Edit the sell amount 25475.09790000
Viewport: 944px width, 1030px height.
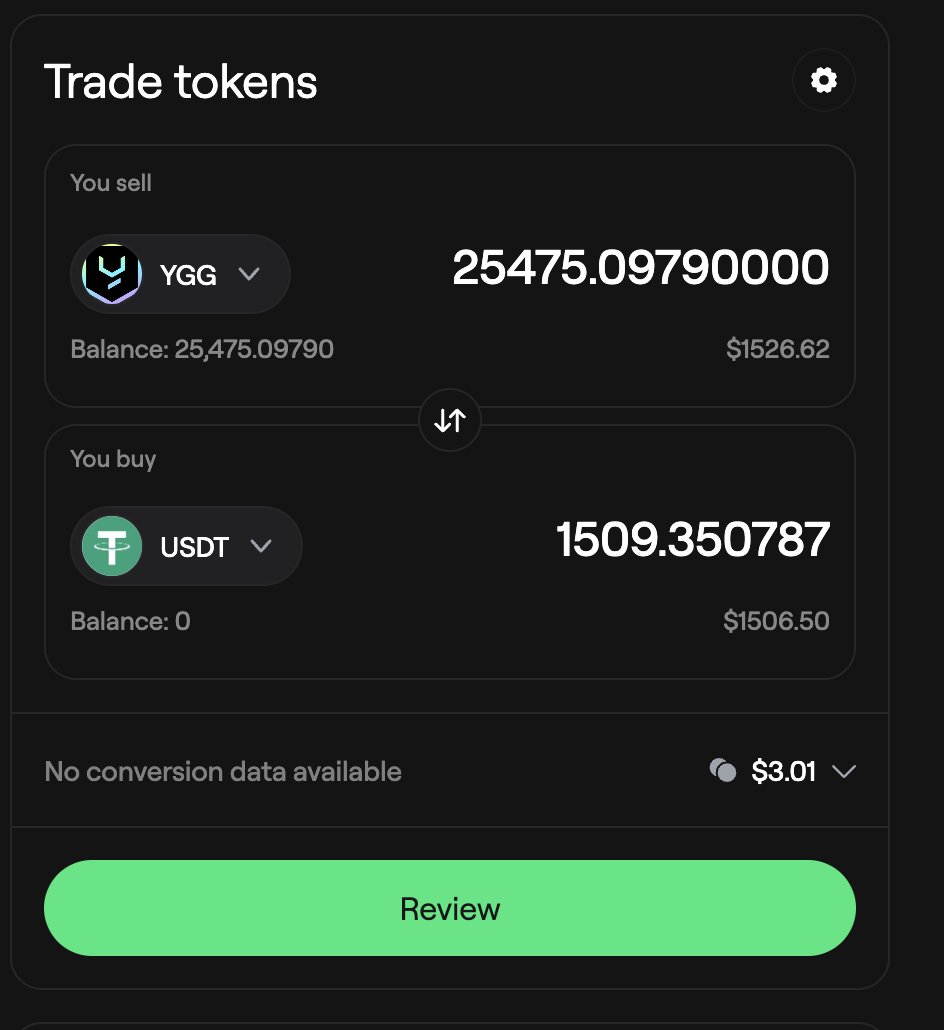[640, 268]
